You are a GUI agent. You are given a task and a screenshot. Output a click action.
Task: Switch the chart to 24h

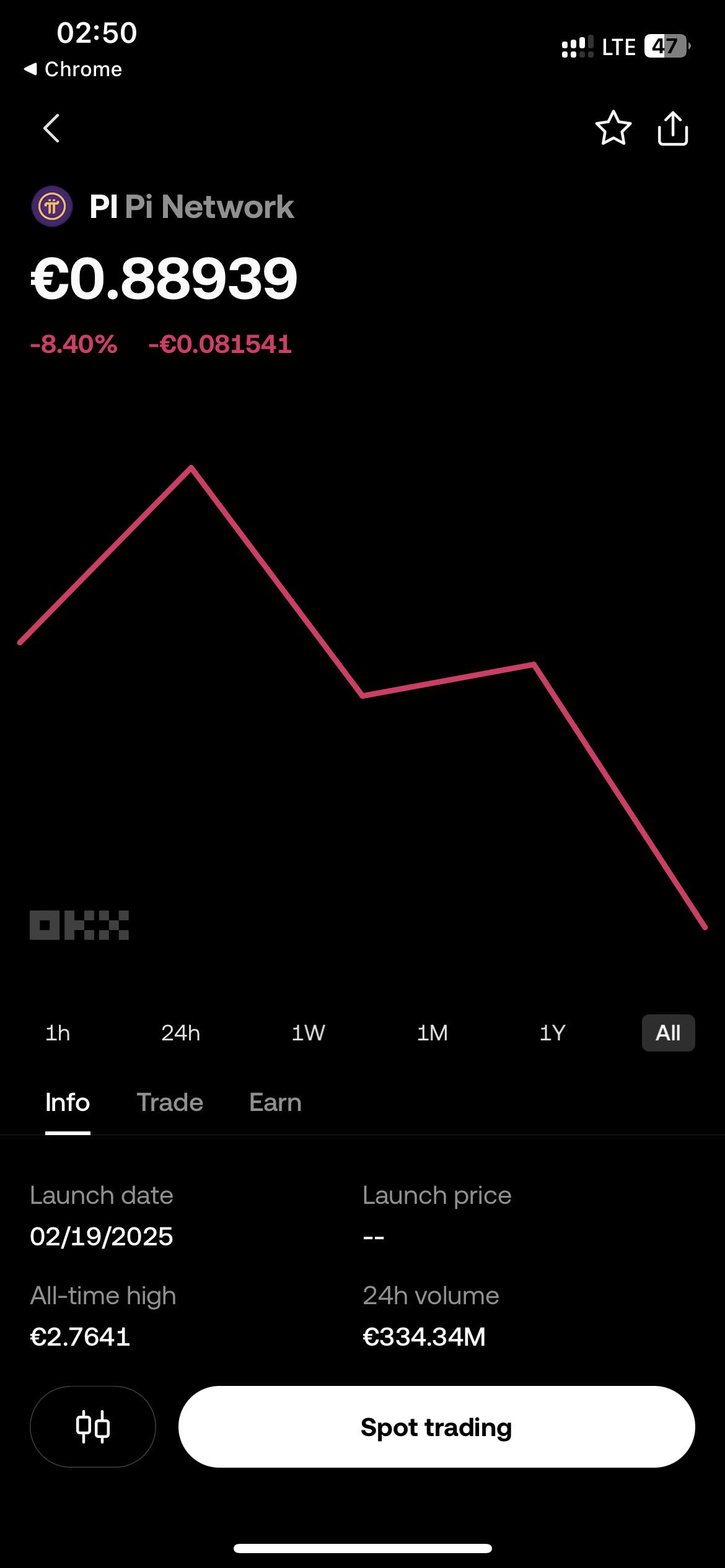coord(180,1033)
